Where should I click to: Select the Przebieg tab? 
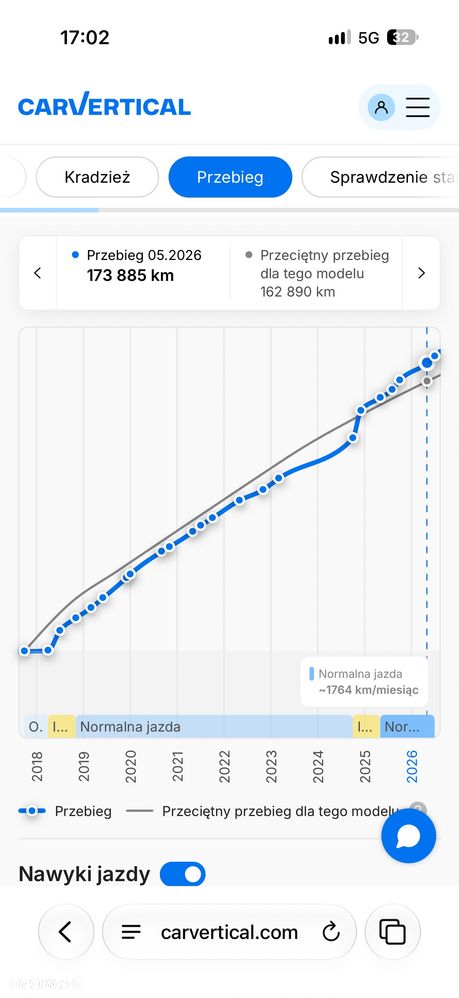230,177
